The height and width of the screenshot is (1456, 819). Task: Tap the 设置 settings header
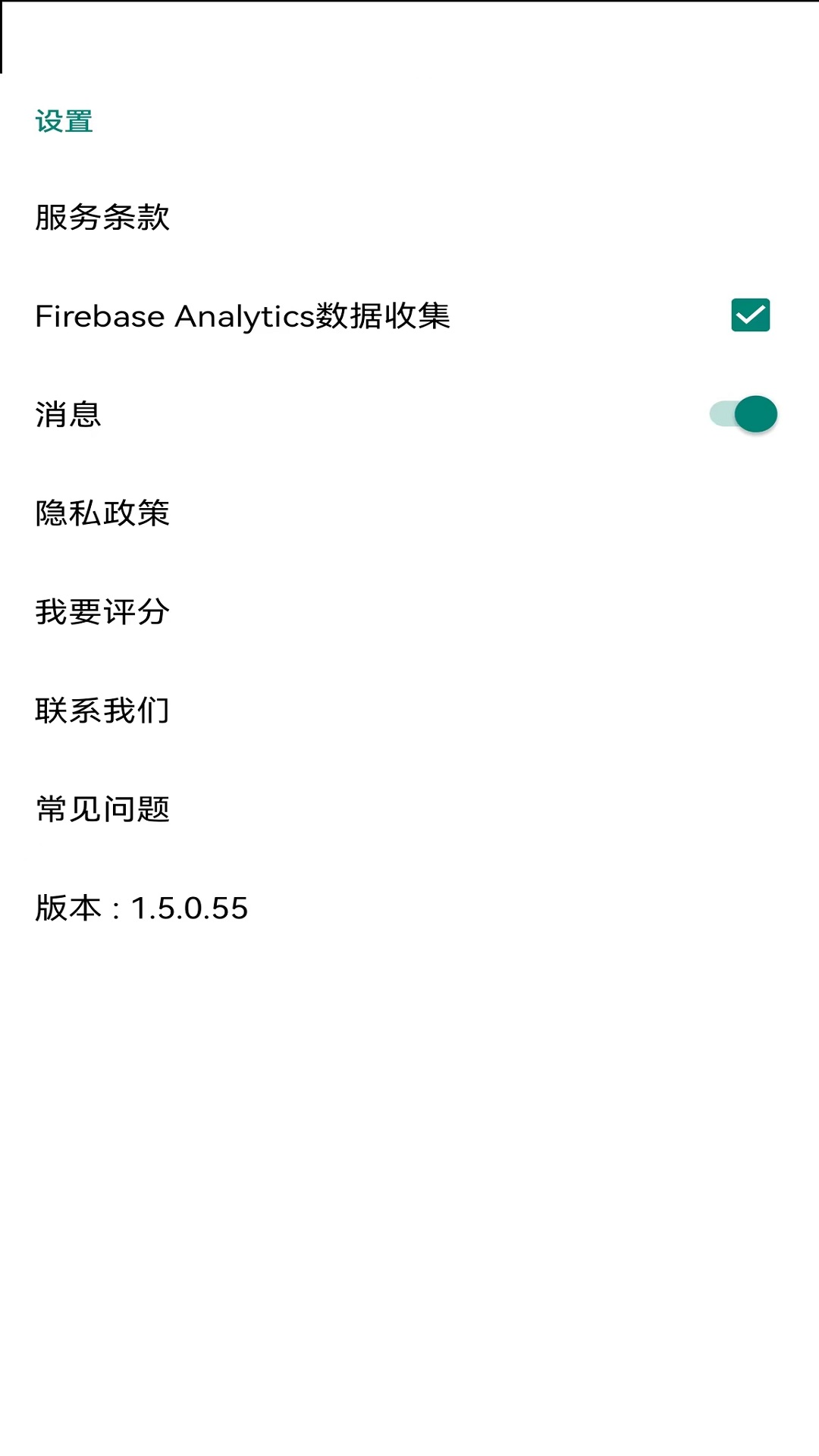coord(64,118)
